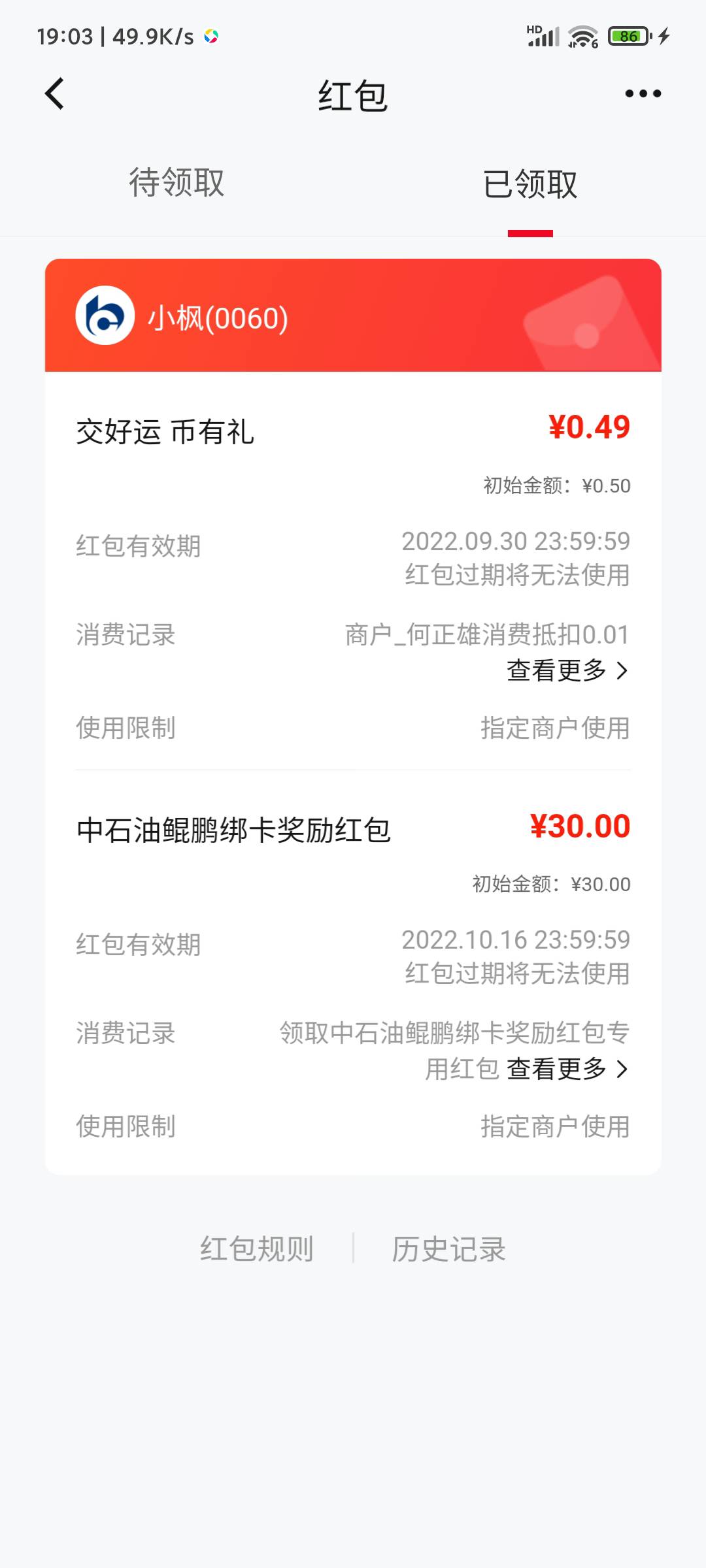Go back from the 红包 page
Viewport: 706px width, 1568px height.
55,94
